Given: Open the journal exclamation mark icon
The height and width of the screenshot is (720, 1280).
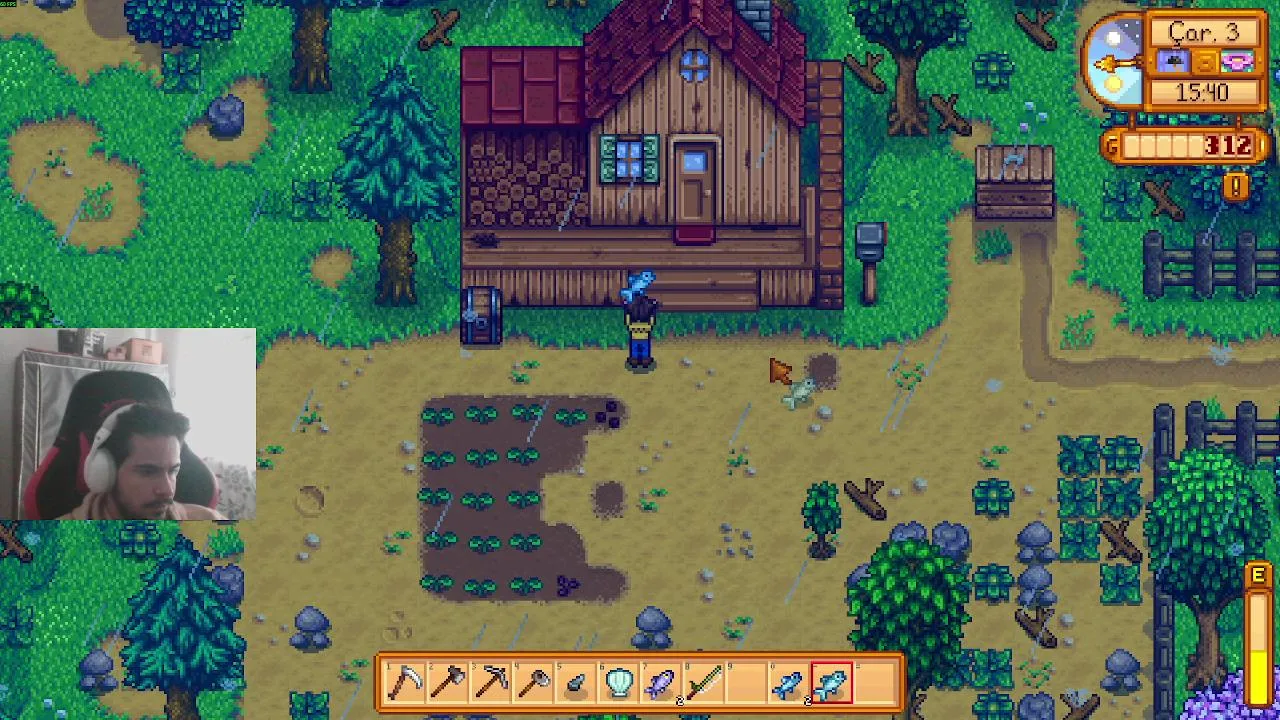Looking at the screenshot, I should [x=1236, y=186].
